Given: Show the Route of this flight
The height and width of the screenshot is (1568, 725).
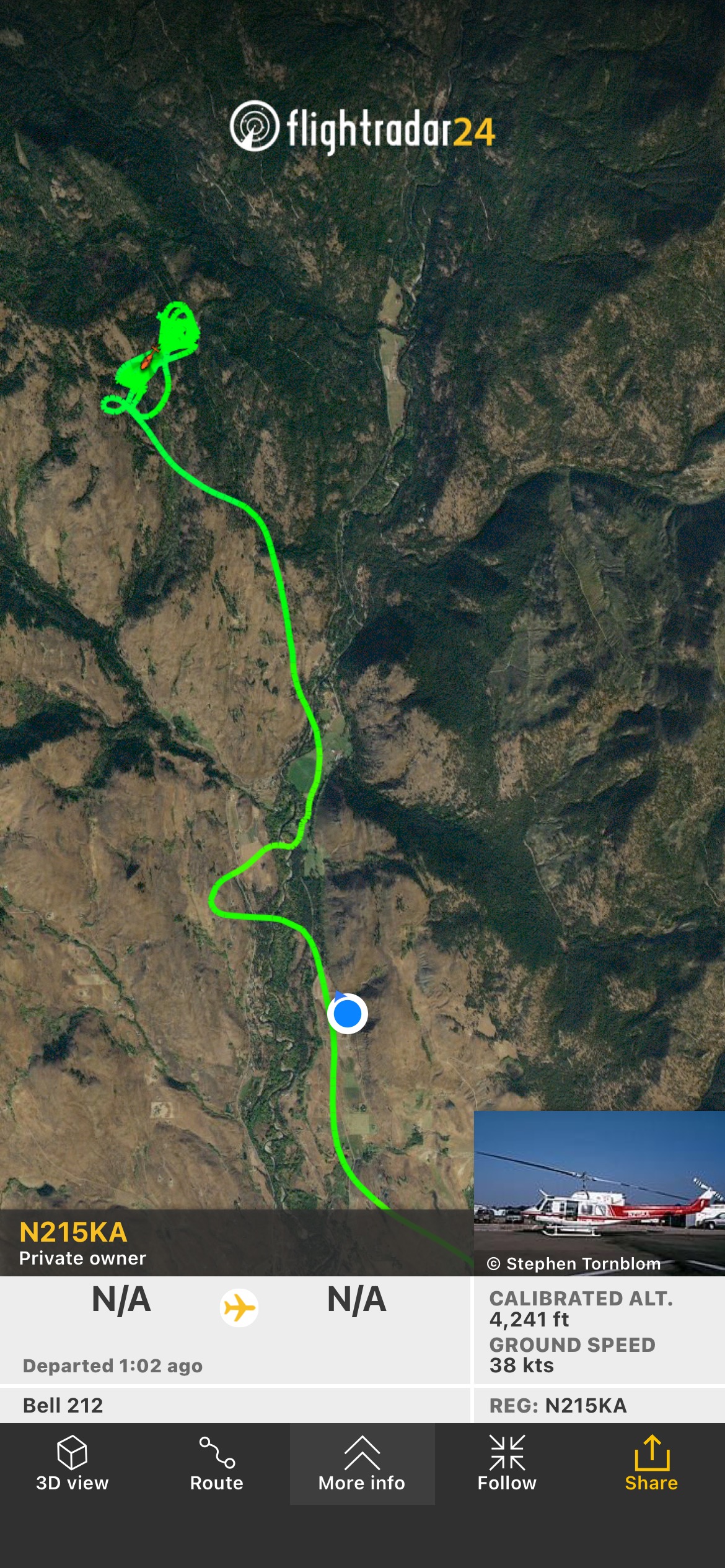Looking at the screenshot, I should coord(217,1463).
